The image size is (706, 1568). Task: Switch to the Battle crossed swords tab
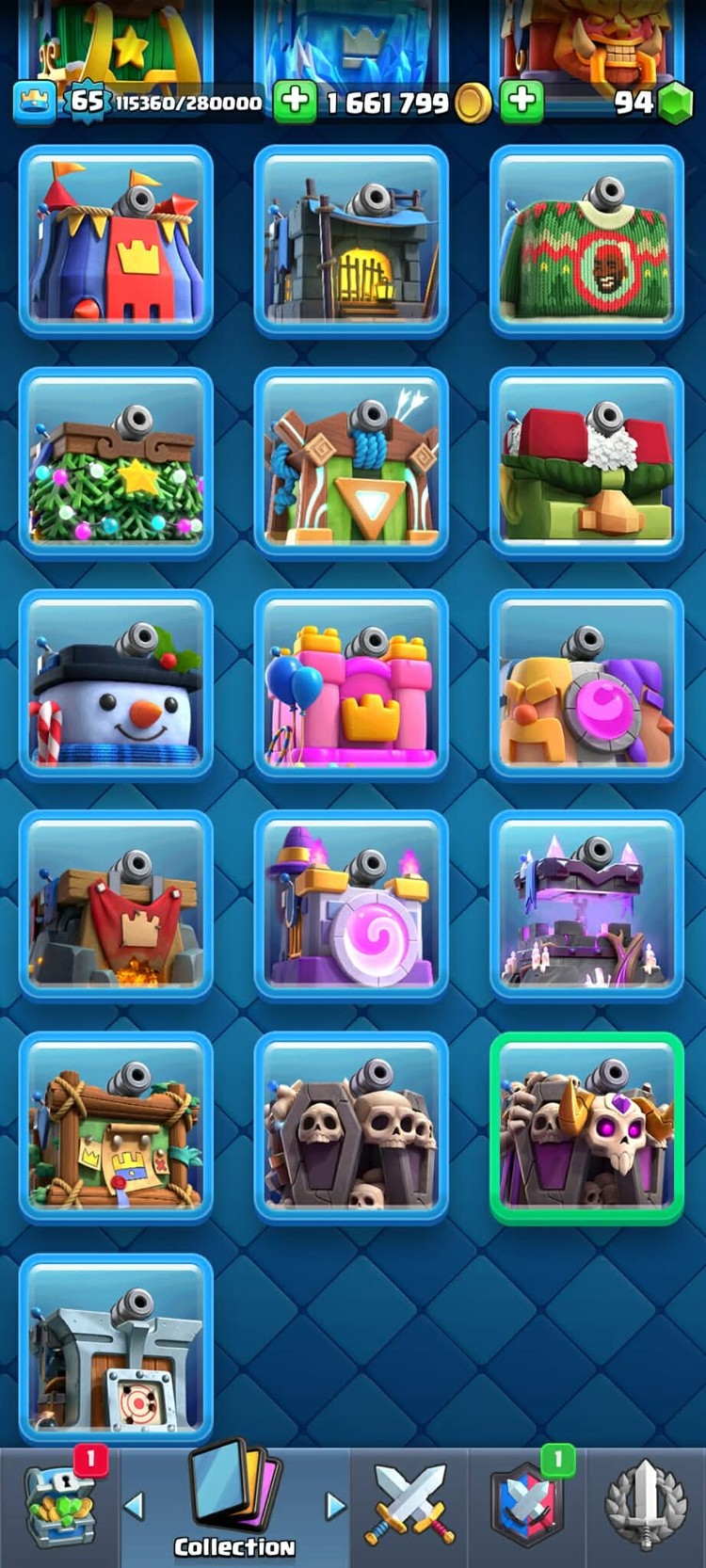pos(409,1508)
